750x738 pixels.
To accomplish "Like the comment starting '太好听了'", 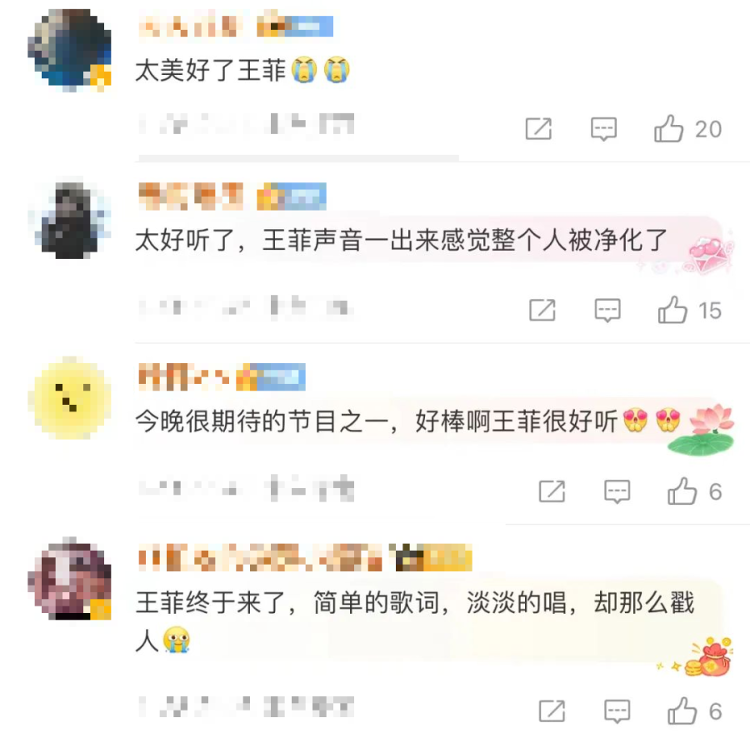I will click(673, 310).
